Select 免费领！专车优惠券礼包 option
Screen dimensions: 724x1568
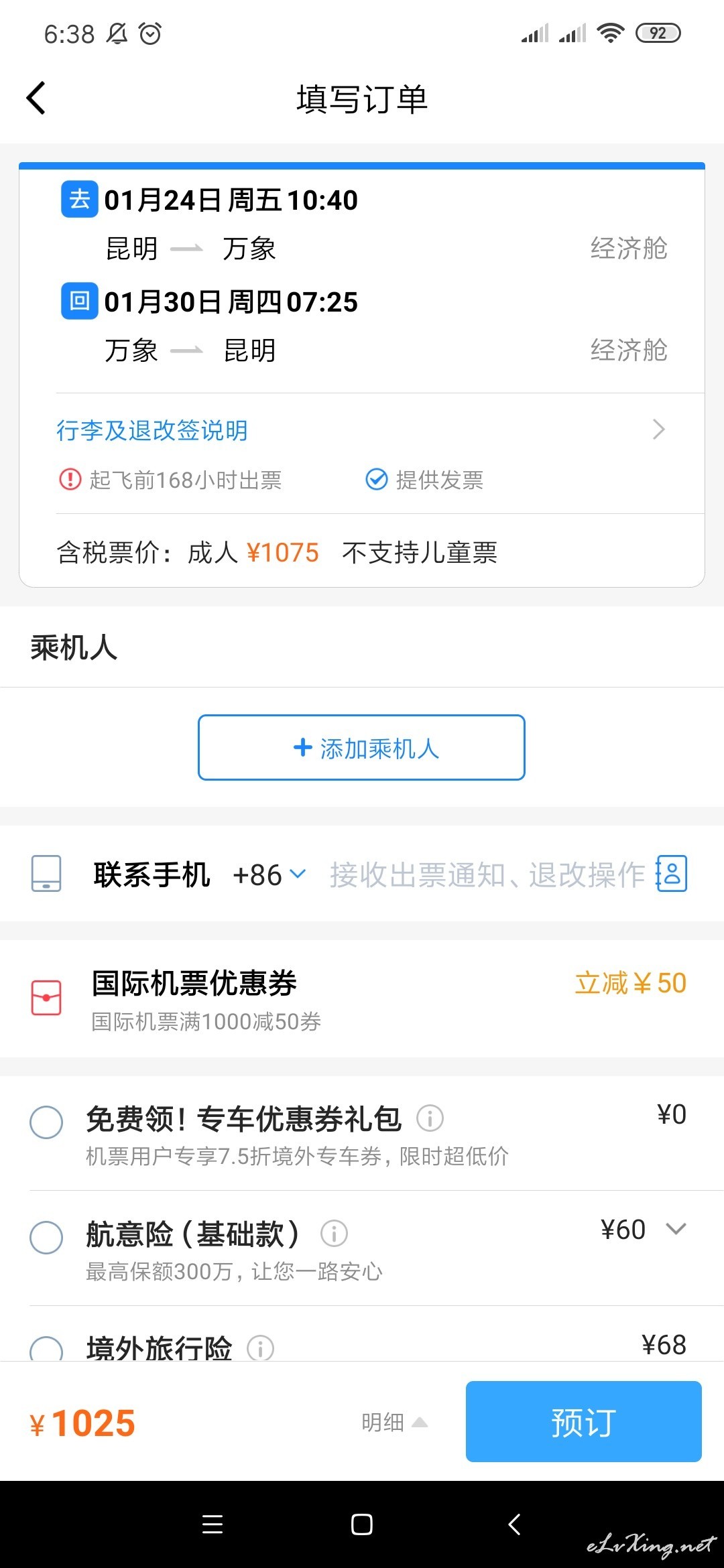(46, 1122)
